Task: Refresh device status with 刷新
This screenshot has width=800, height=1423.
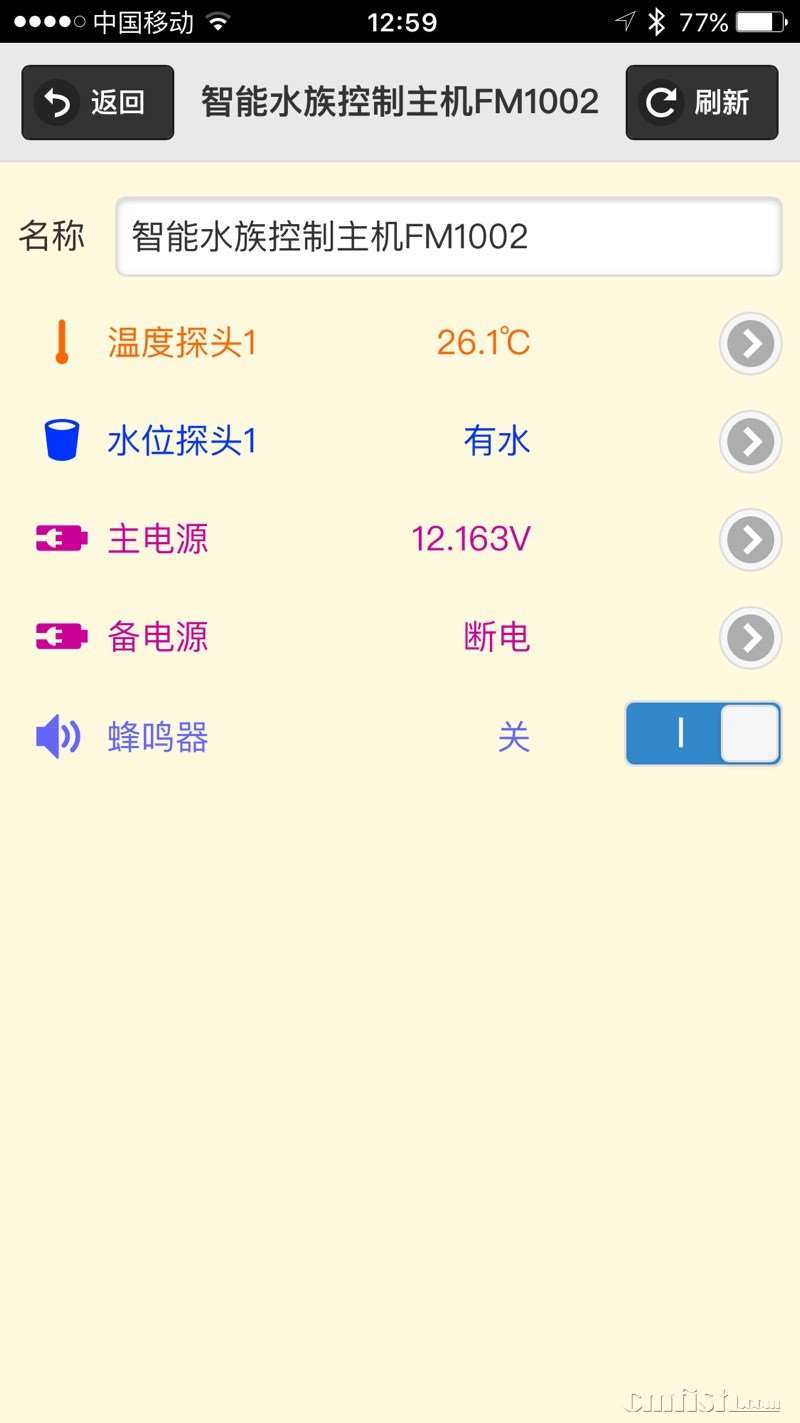Action: (x=701, y=102)
